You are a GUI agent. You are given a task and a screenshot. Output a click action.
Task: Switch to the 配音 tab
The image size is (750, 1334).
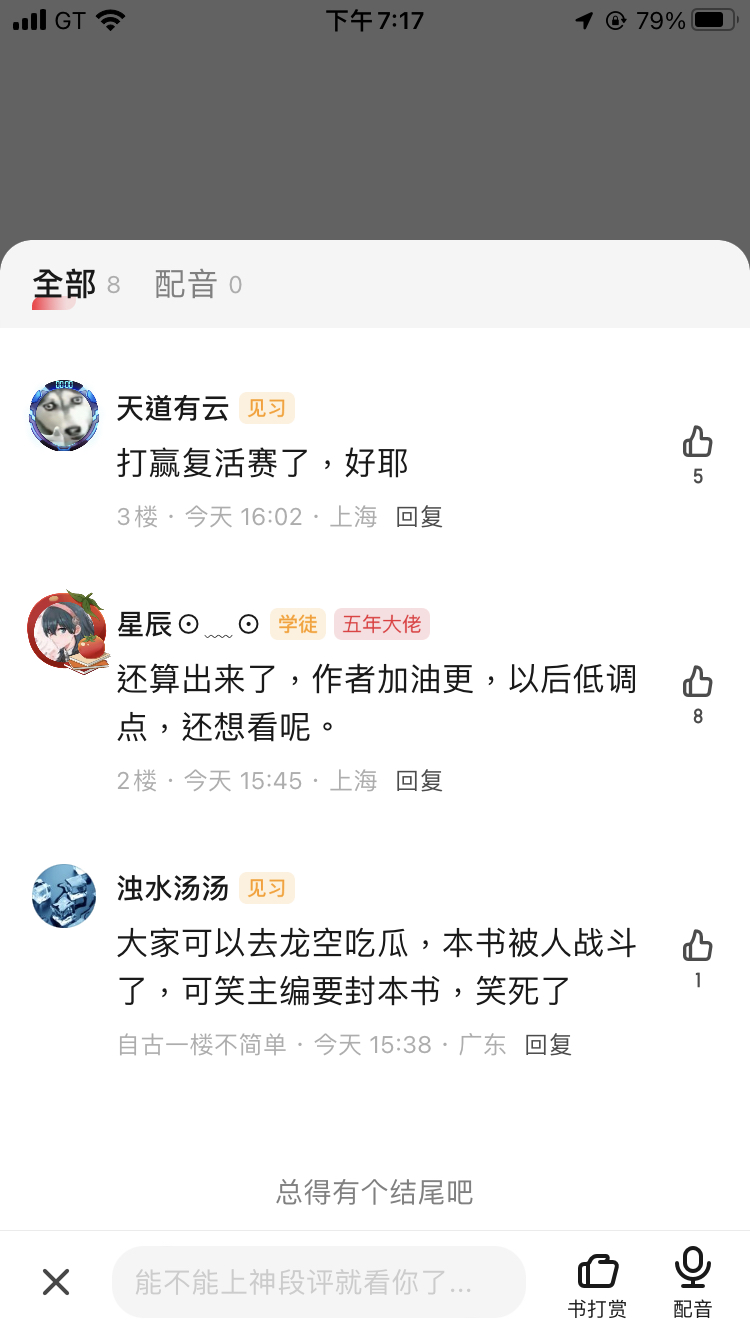(x=186, y=285)
